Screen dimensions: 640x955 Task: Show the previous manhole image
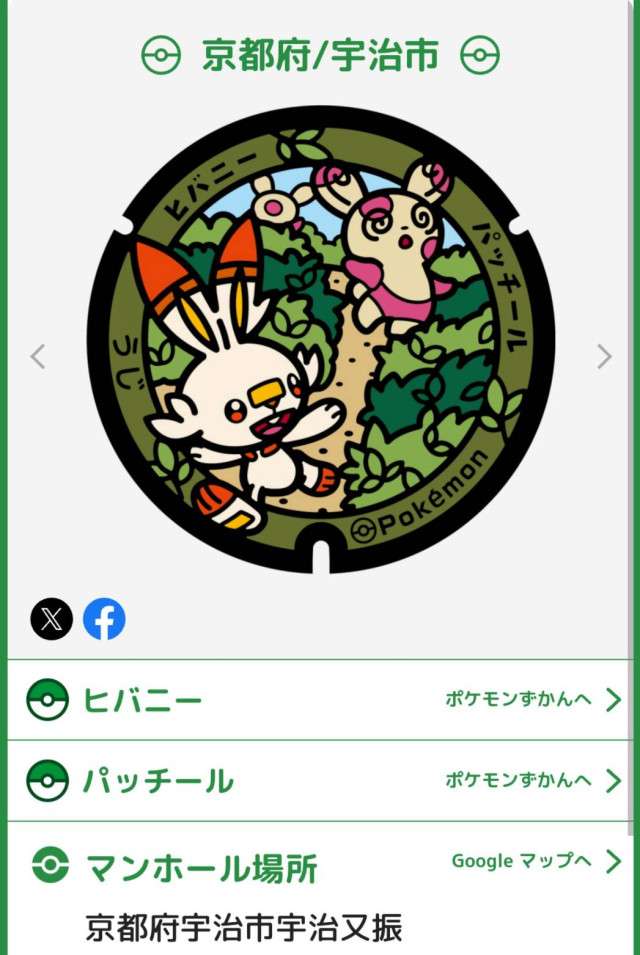point(38,356)
